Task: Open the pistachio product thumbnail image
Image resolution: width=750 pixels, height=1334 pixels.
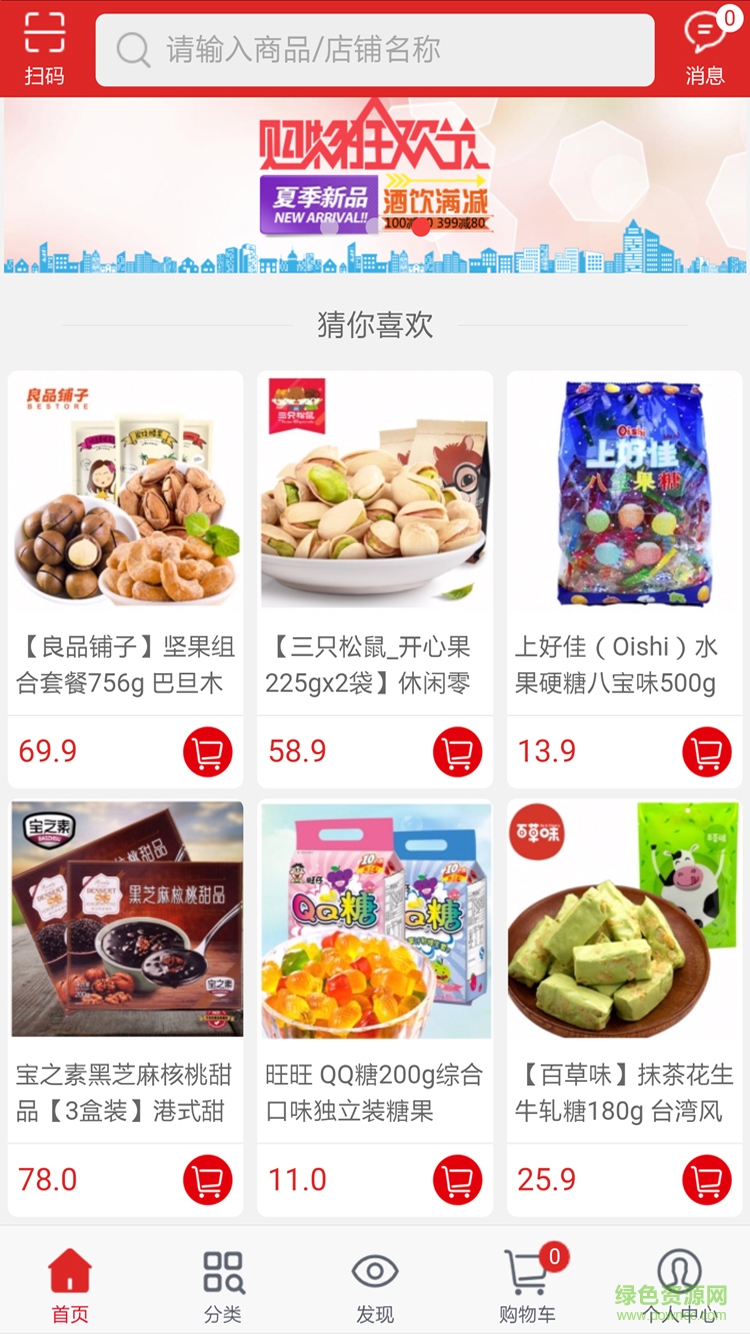Action: pyautogui.click(x=374, y=492)
